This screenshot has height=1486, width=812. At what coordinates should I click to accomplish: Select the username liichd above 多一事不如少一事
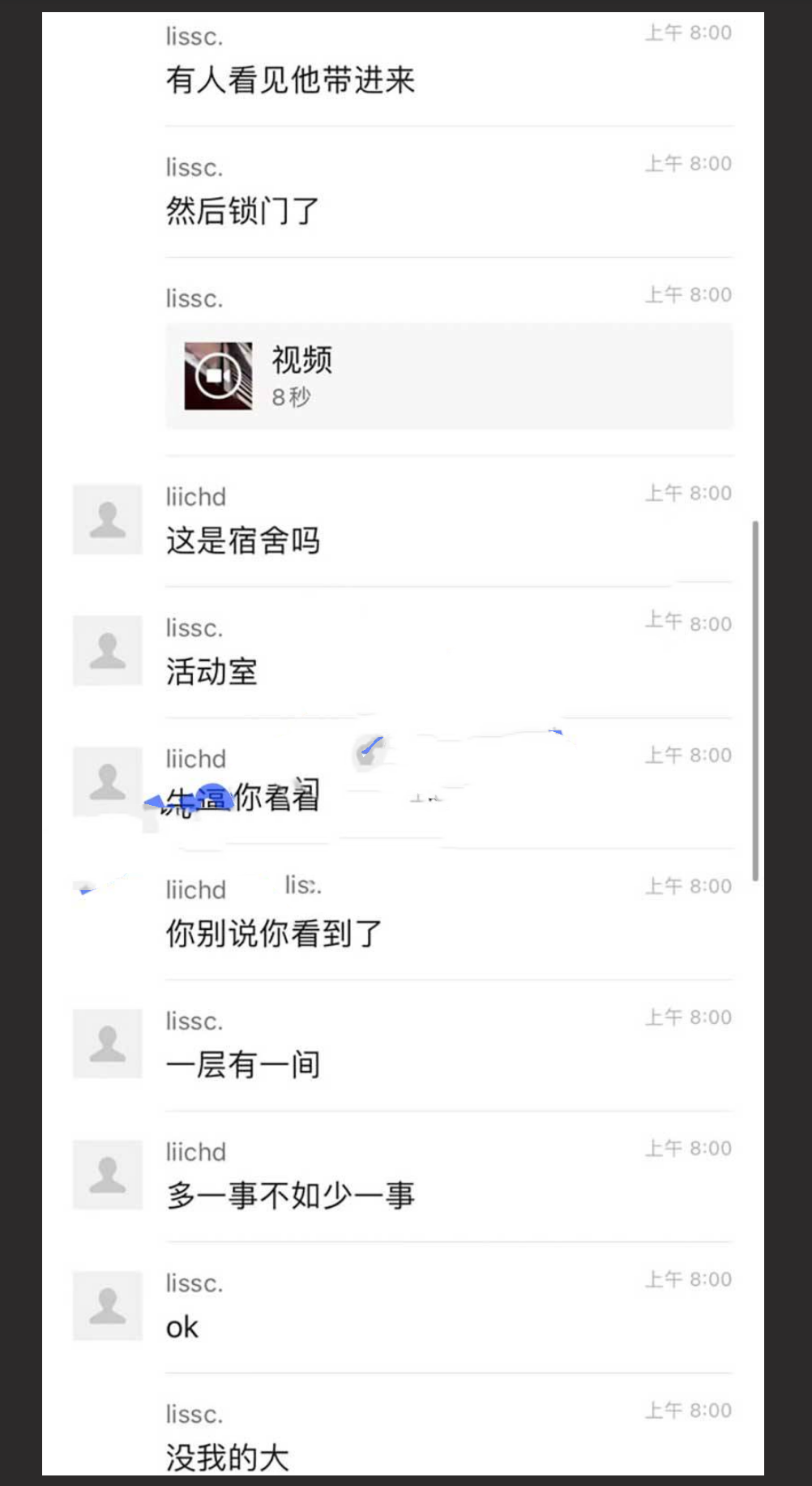(194, 1151)
